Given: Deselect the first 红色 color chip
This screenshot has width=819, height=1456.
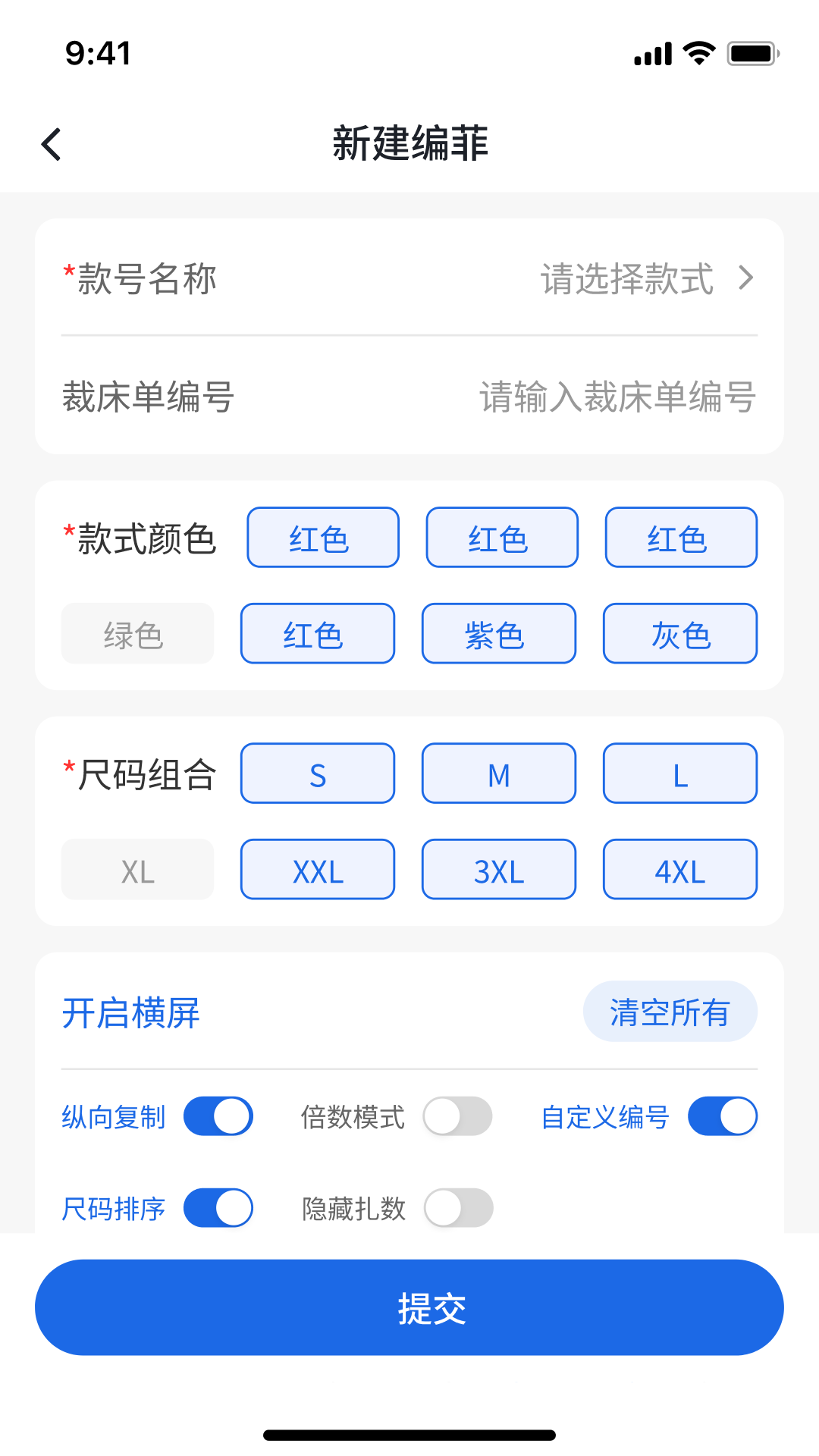Looking at the screenshot, I should click(322, 538).
